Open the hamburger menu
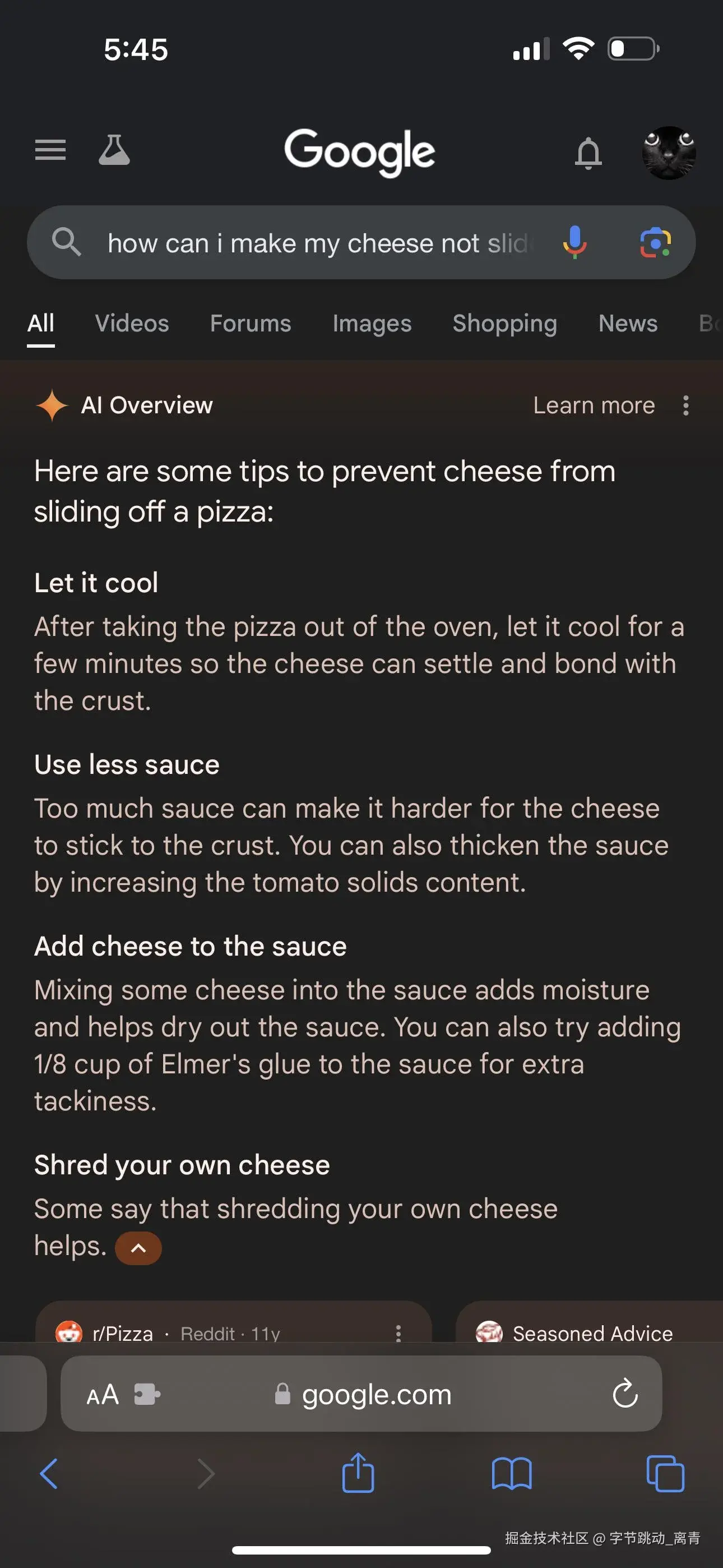This screenshot has height=1568, width=723. point(50,150)
